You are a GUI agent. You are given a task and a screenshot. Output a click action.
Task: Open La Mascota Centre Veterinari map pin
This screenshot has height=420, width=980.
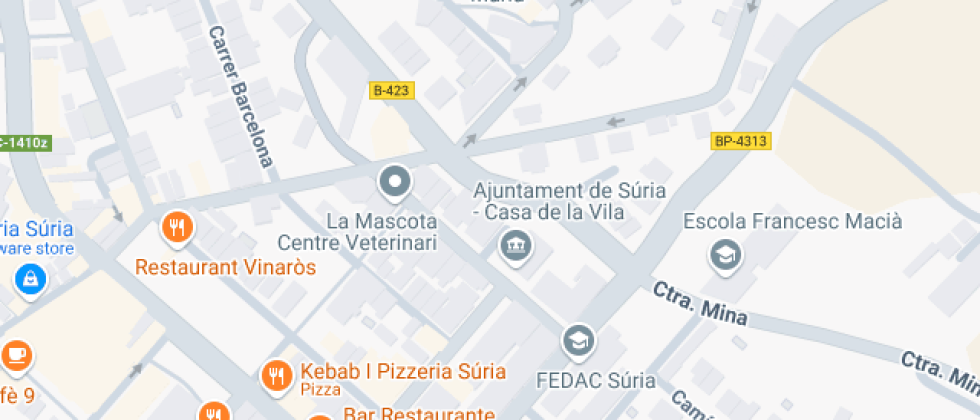(x=395, y=182)
